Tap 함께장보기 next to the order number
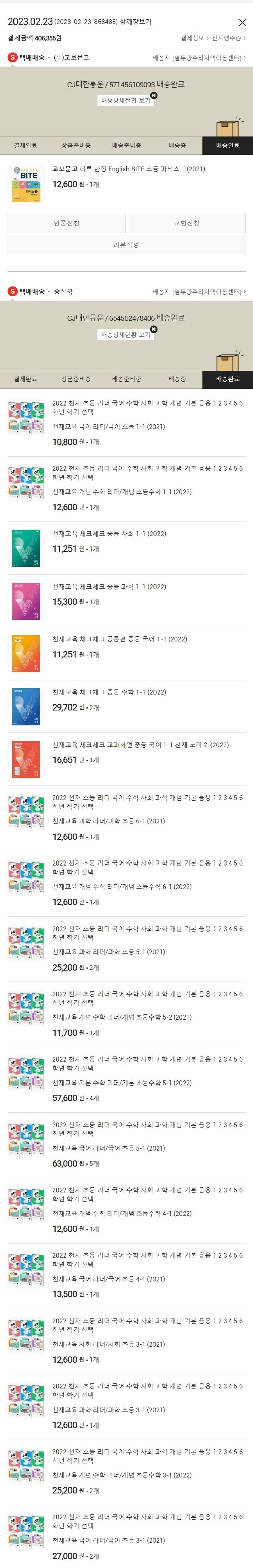The width and height of the screenshot is (253, 1568). click(x=135, y=22)
